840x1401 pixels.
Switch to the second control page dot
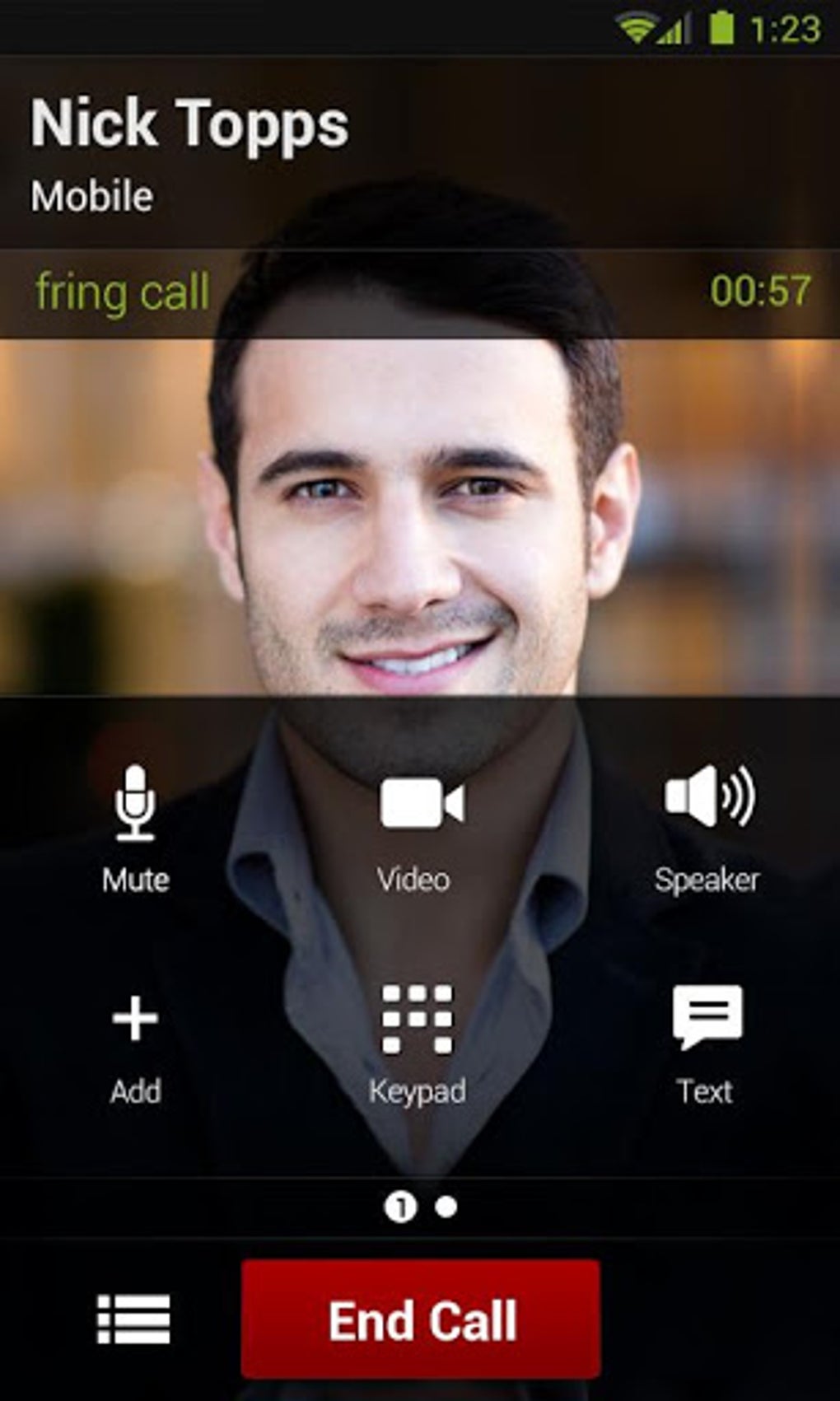coord(445,1205)
